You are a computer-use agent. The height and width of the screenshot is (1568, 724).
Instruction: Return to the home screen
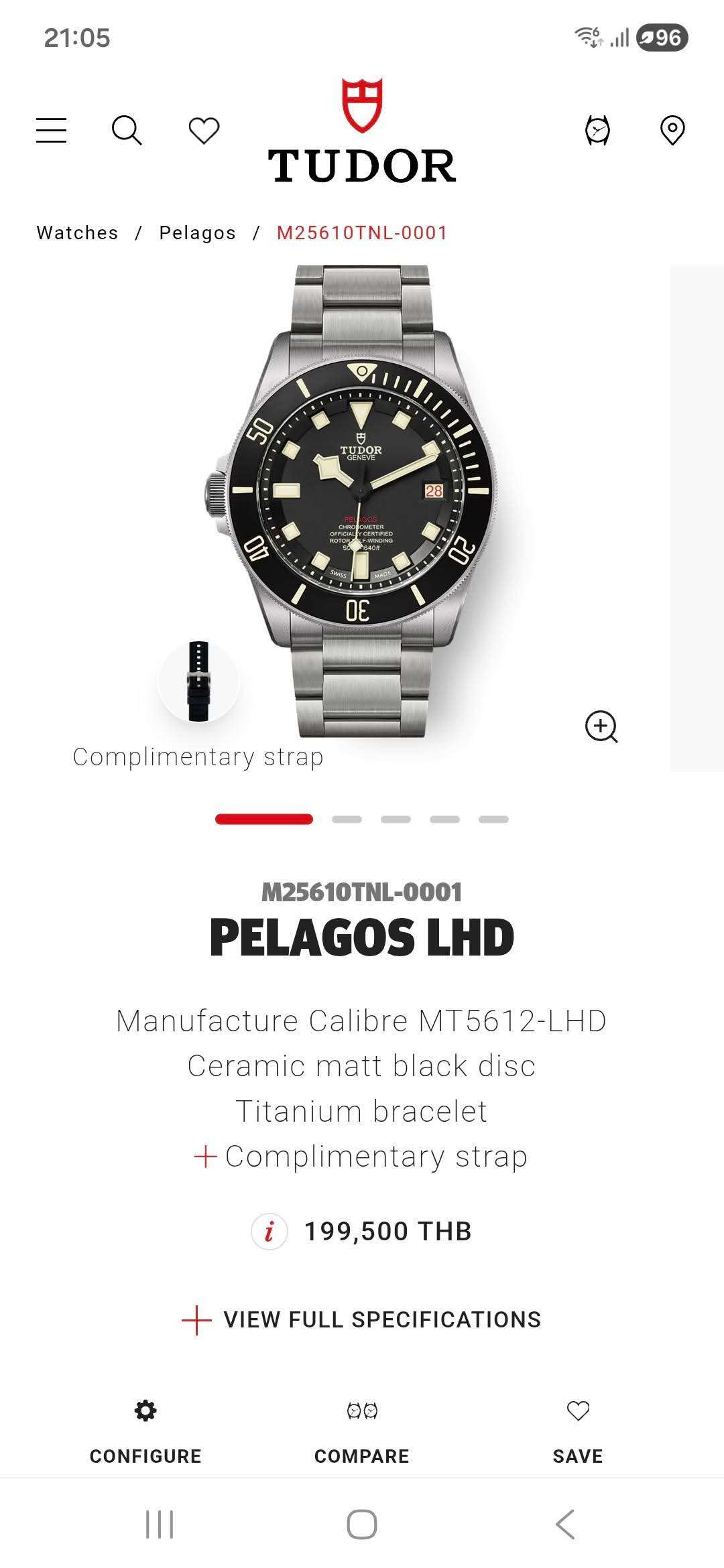click(362, 1524)
